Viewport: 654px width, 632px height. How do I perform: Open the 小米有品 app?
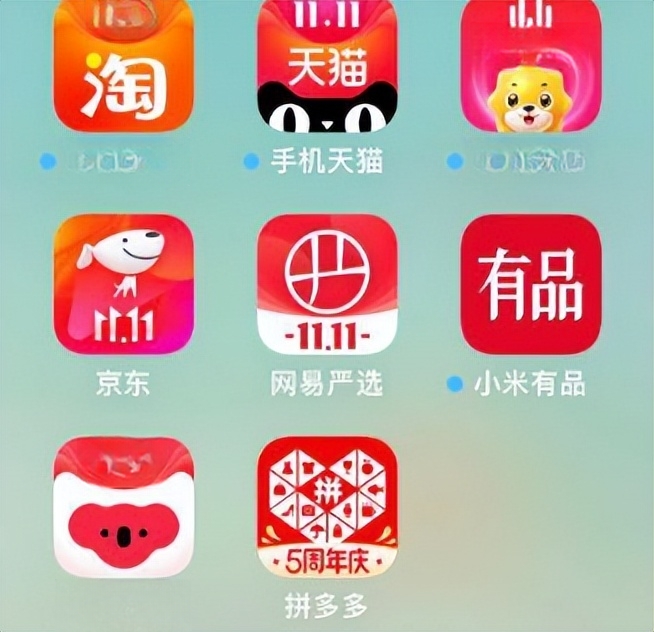pyautogui.click(x=530, y=284)
